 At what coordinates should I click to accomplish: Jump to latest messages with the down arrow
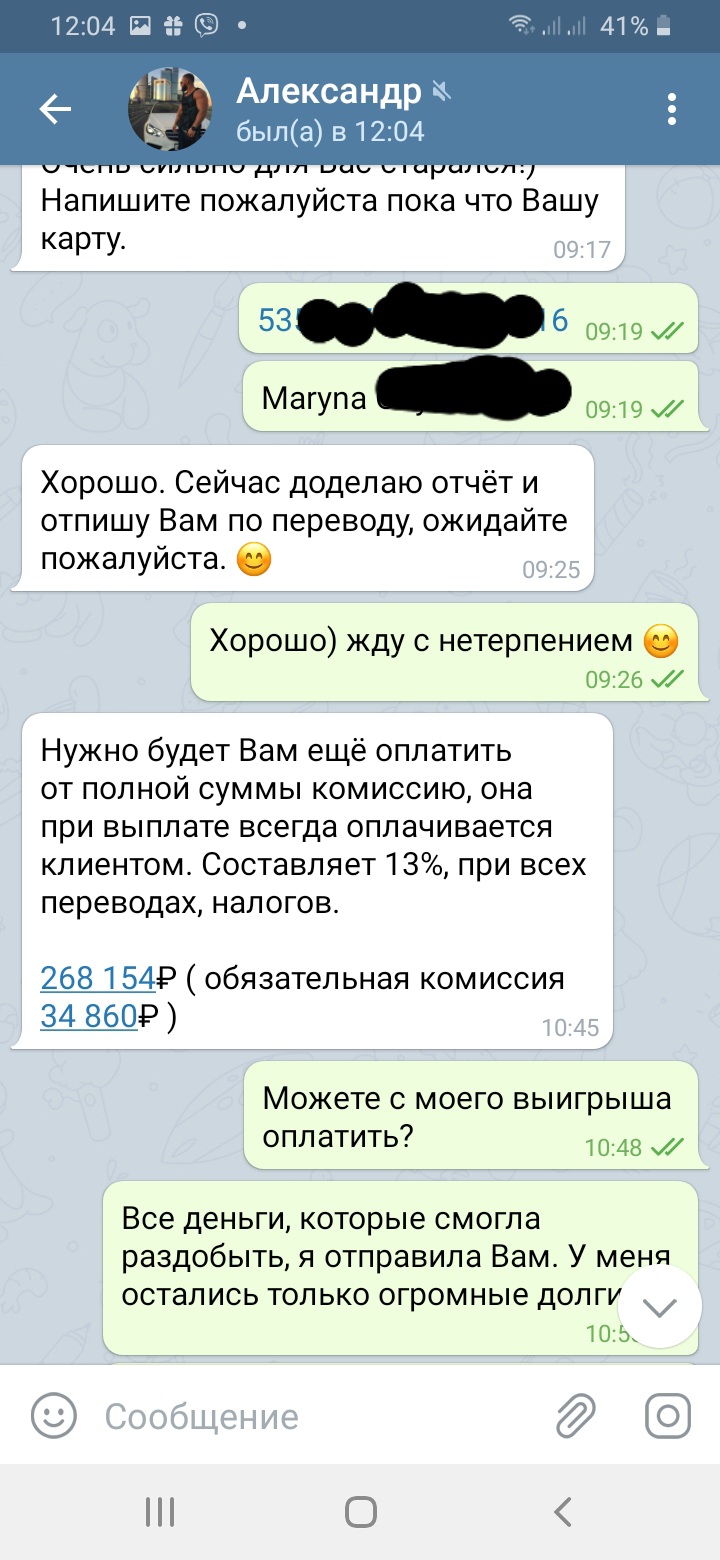[x=661, y=1306]
